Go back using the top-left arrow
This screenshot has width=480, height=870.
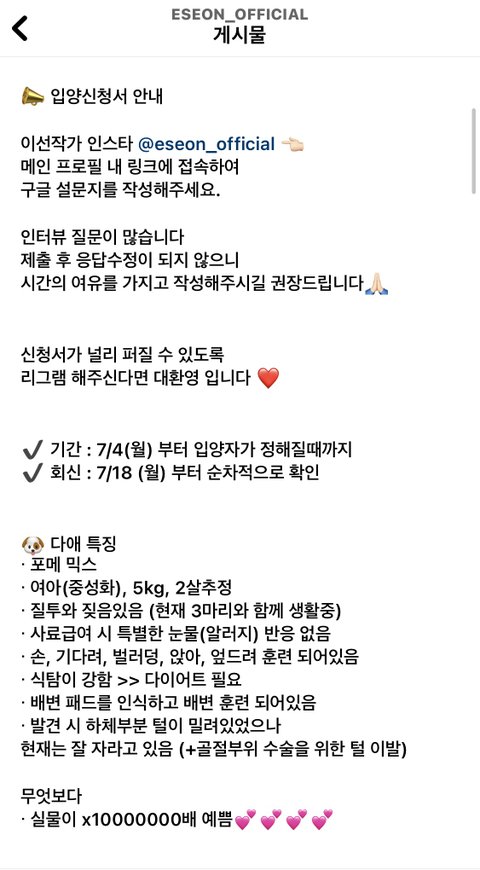point(19,28)
